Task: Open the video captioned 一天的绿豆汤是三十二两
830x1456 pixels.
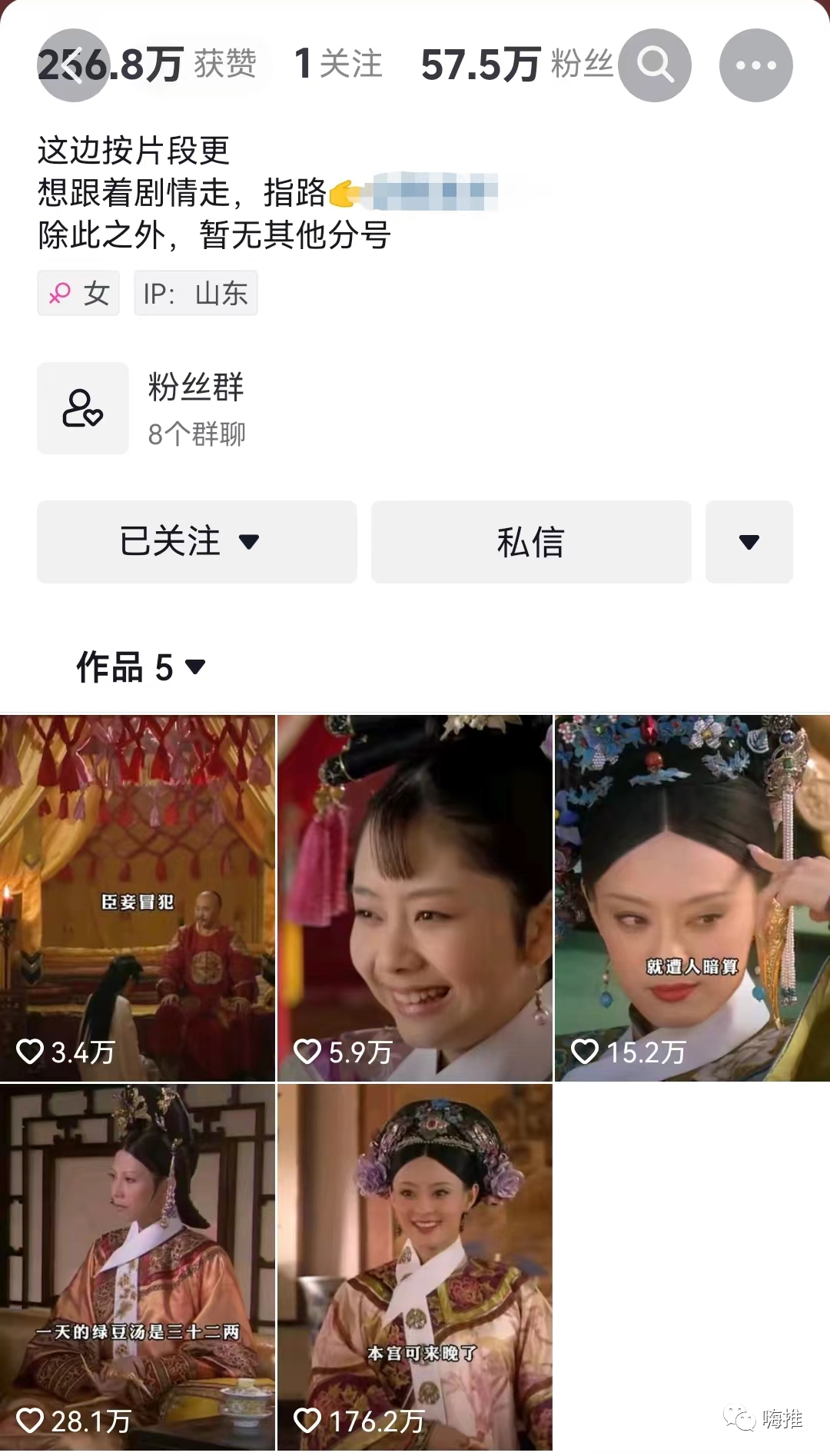Action: click(x=138, y=1267)
